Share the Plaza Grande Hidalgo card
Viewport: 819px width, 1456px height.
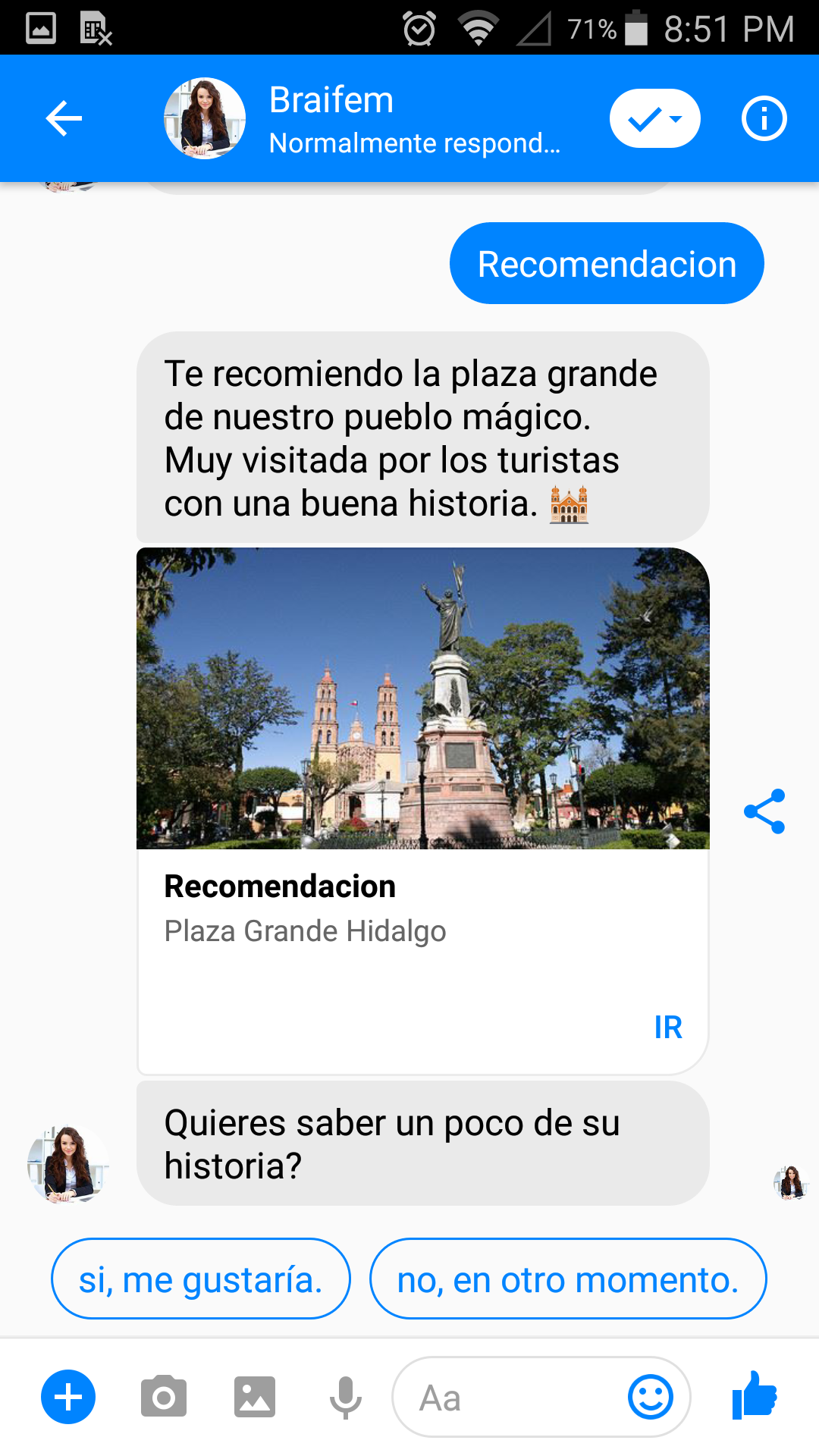pos(764,811)
